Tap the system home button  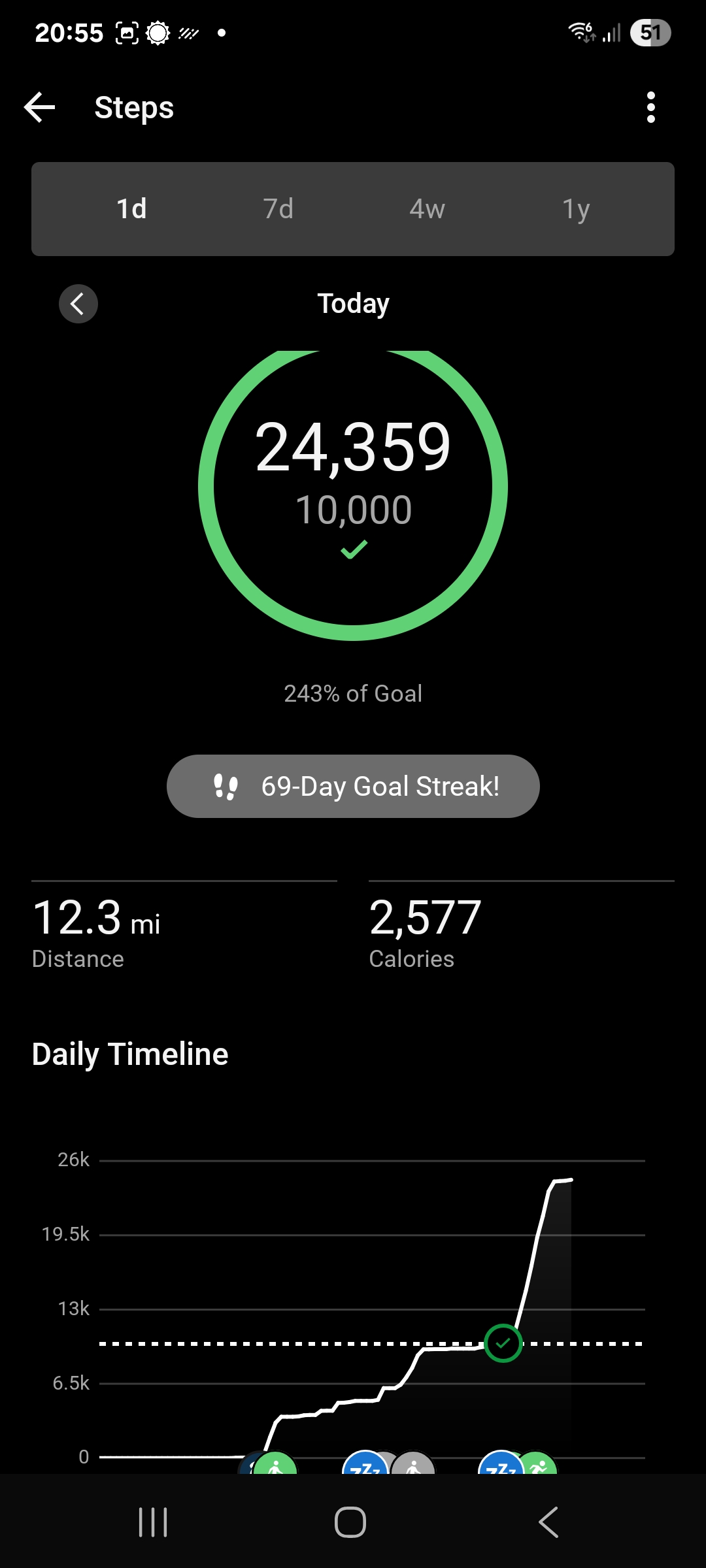(350, 1522)
